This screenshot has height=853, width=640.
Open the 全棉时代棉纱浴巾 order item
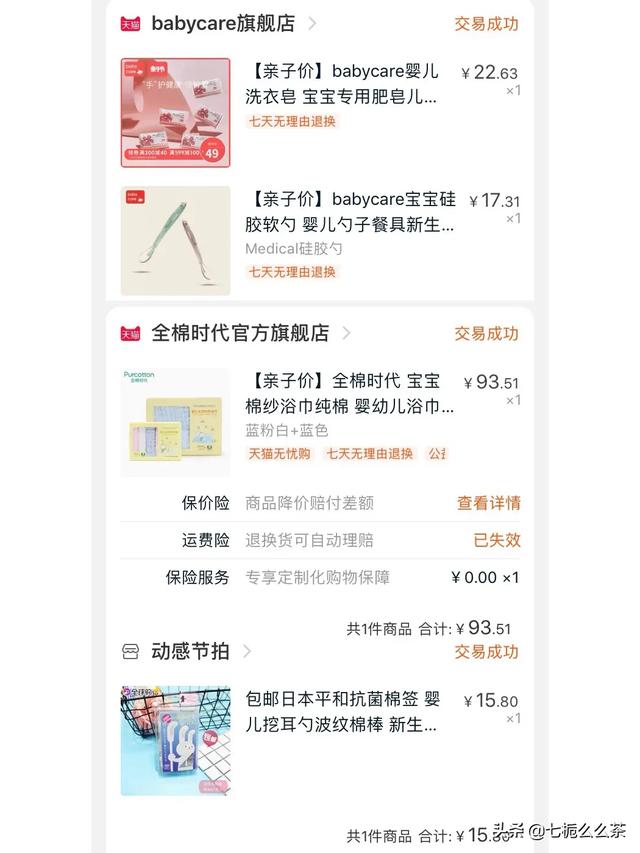(x=348, y=394)
